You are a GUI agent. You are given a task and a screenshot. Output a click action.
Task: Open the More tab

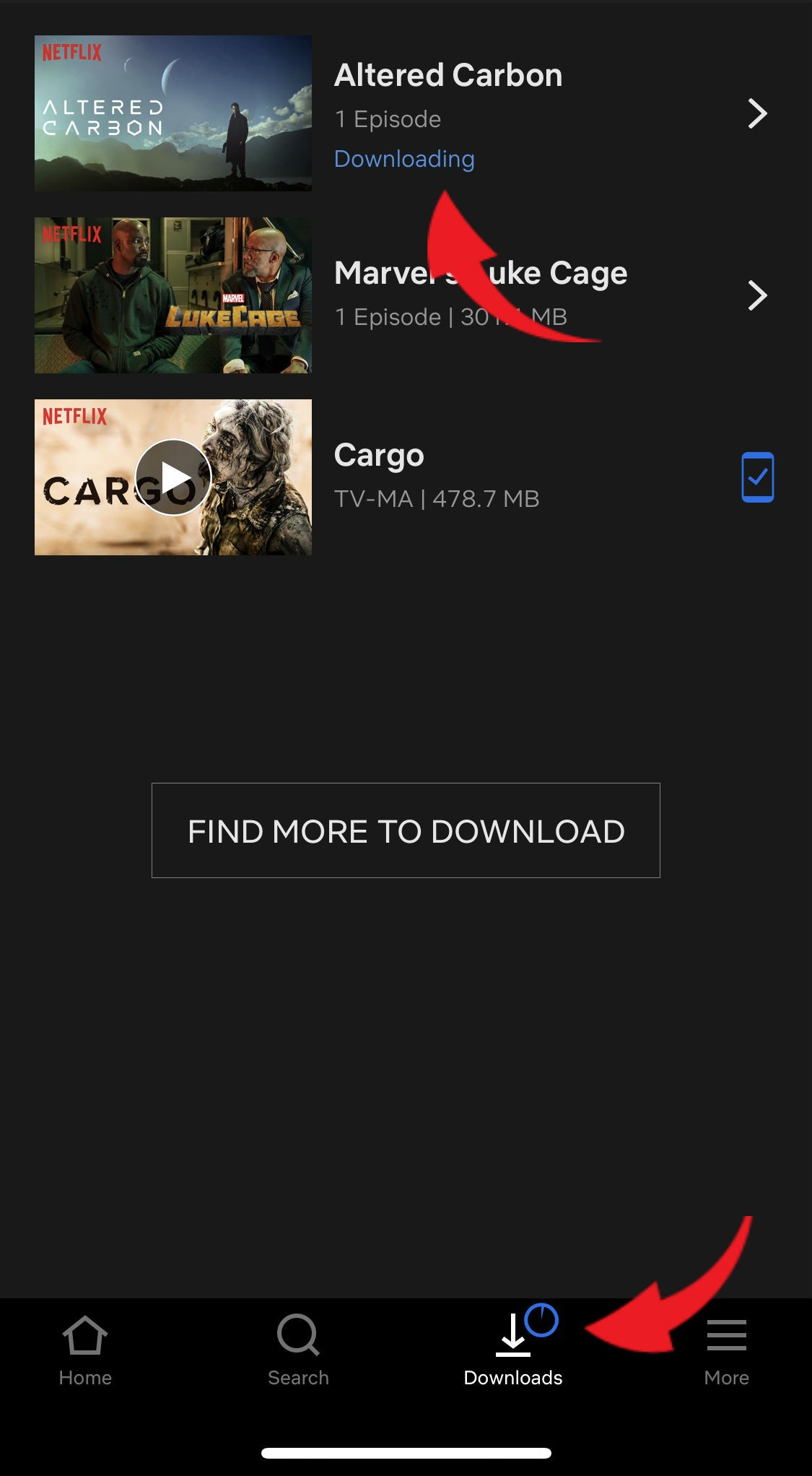[726, 1350]
